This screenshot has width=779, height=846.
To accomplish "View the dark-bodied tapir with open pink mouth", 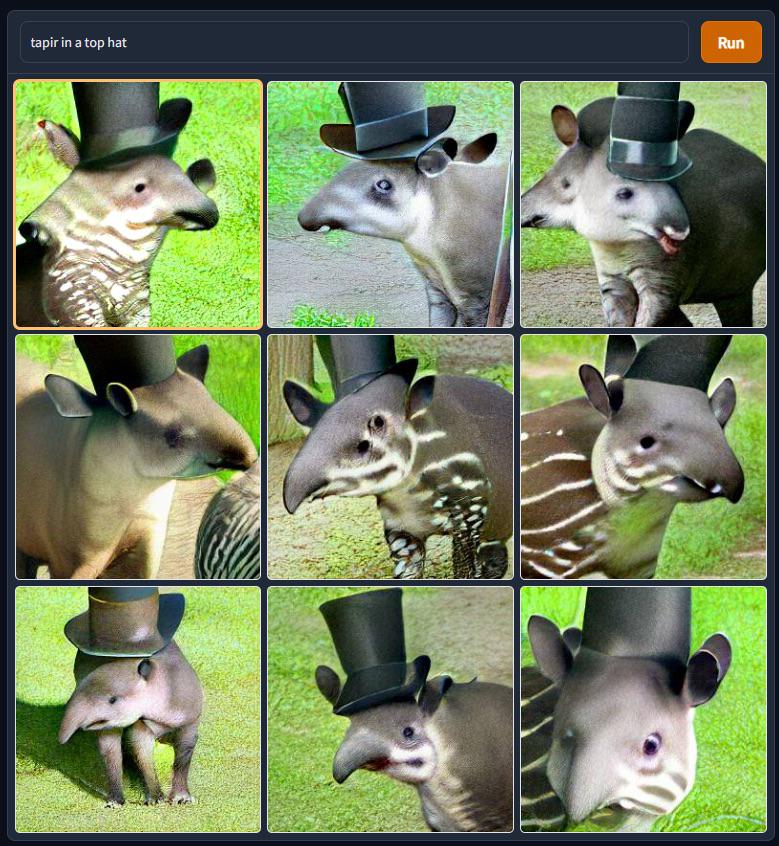I will pos(643,205).
